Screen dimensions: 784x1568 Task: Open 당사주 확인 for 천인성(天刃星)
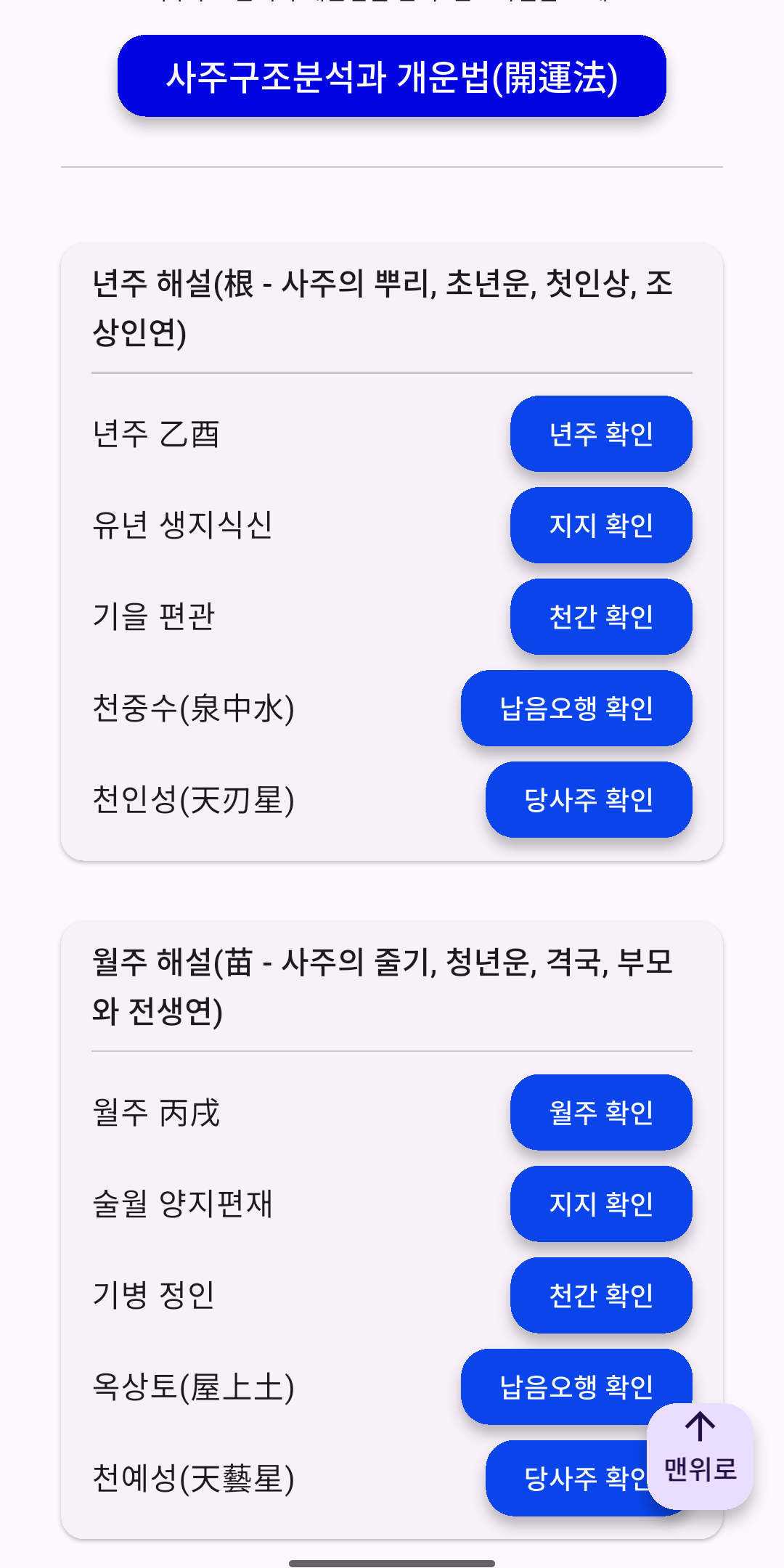pyautogui.click(x=588, y=801)
